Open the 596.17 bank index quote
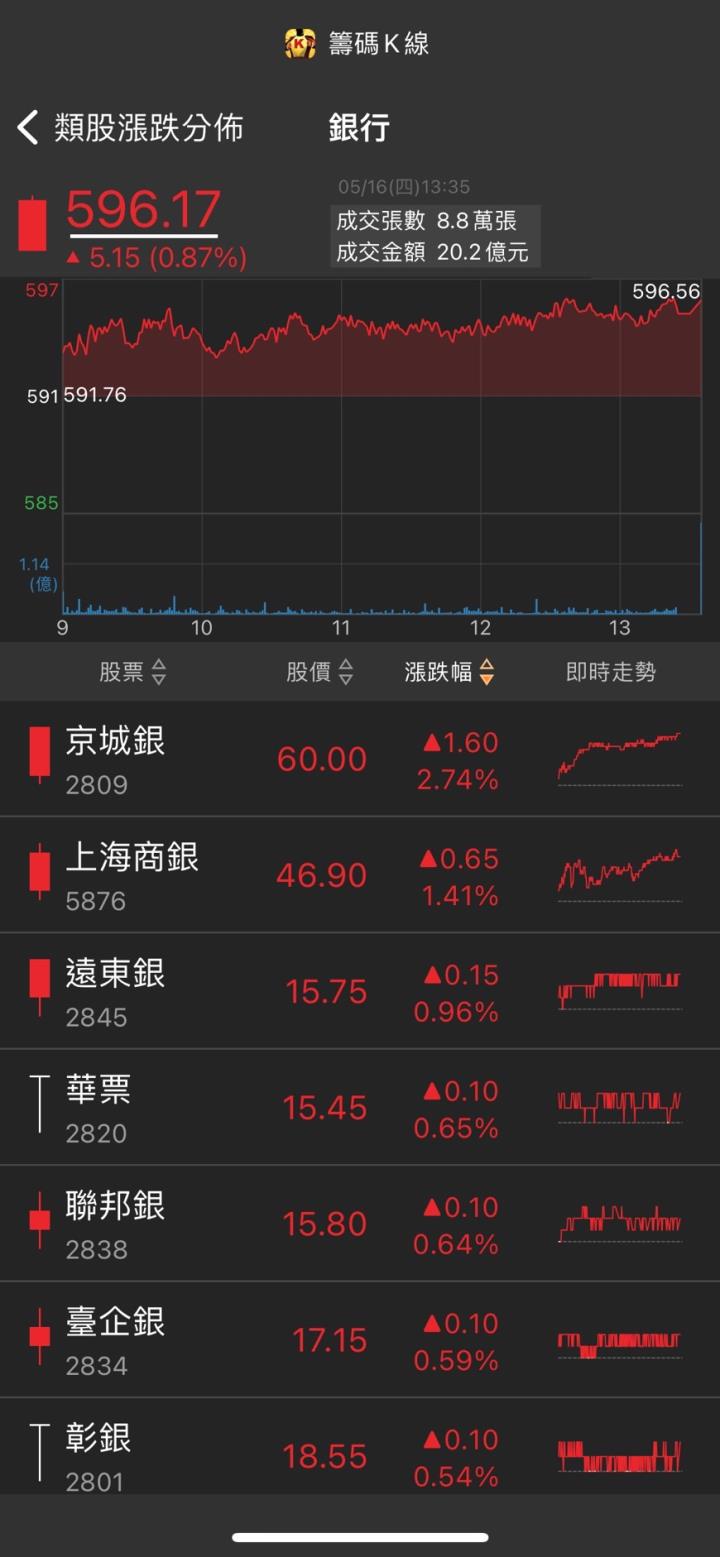This screenshot has height=1557, width=720. click(x=143, y=212)
